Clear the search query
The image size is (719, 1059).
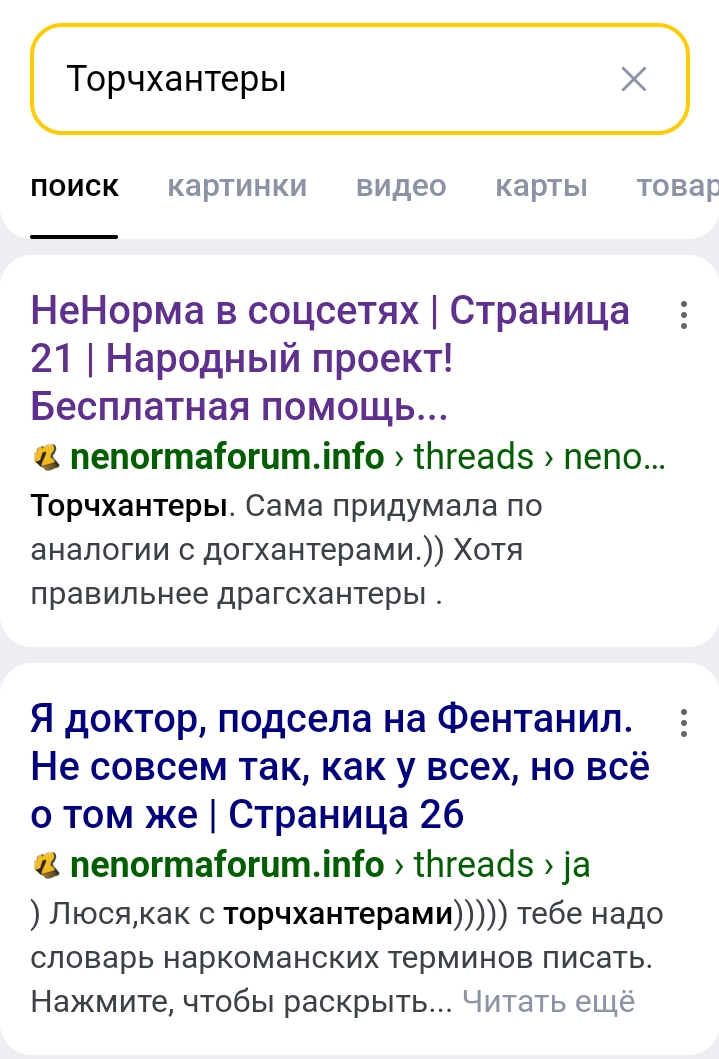point(634,79)
